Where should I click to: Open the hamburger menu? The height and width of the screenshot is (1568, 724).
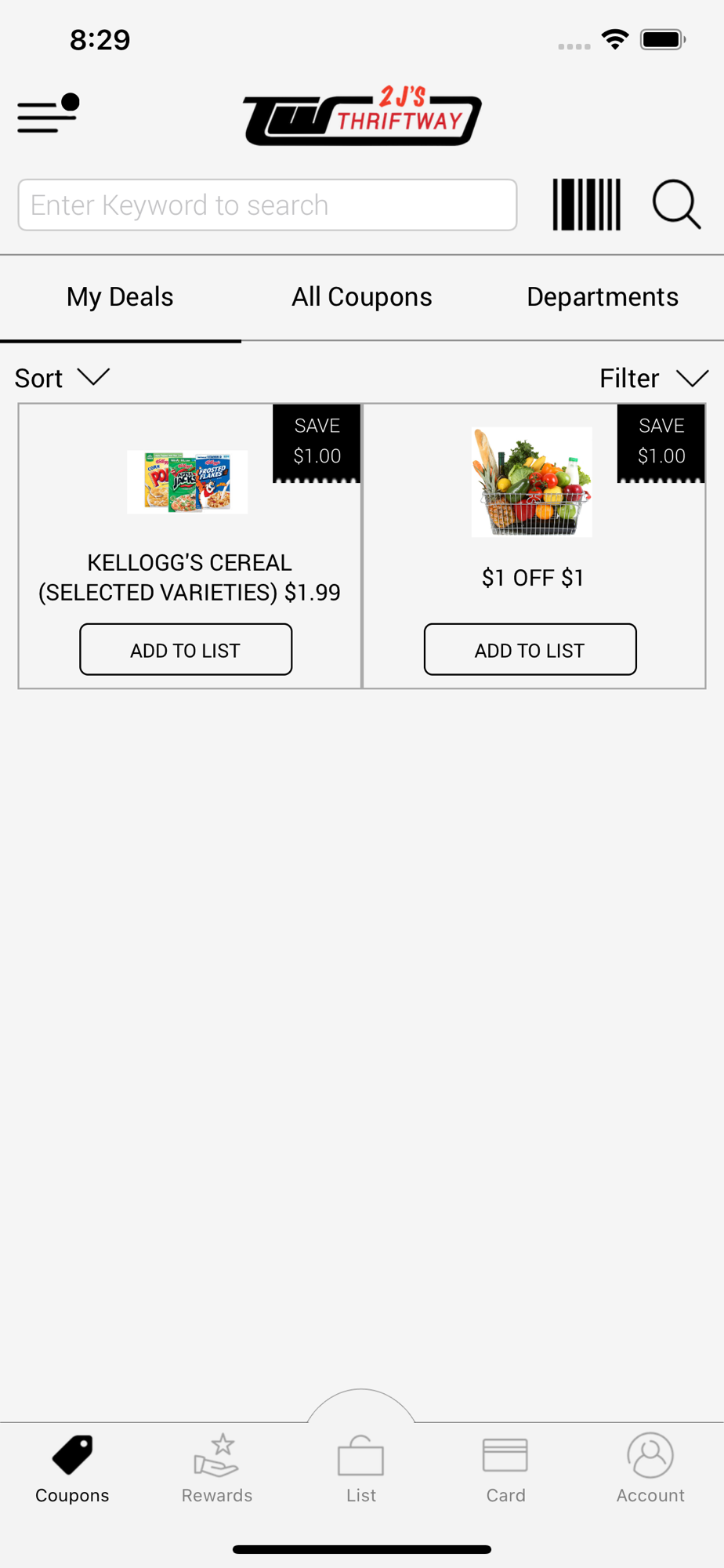tap(48, 114)
